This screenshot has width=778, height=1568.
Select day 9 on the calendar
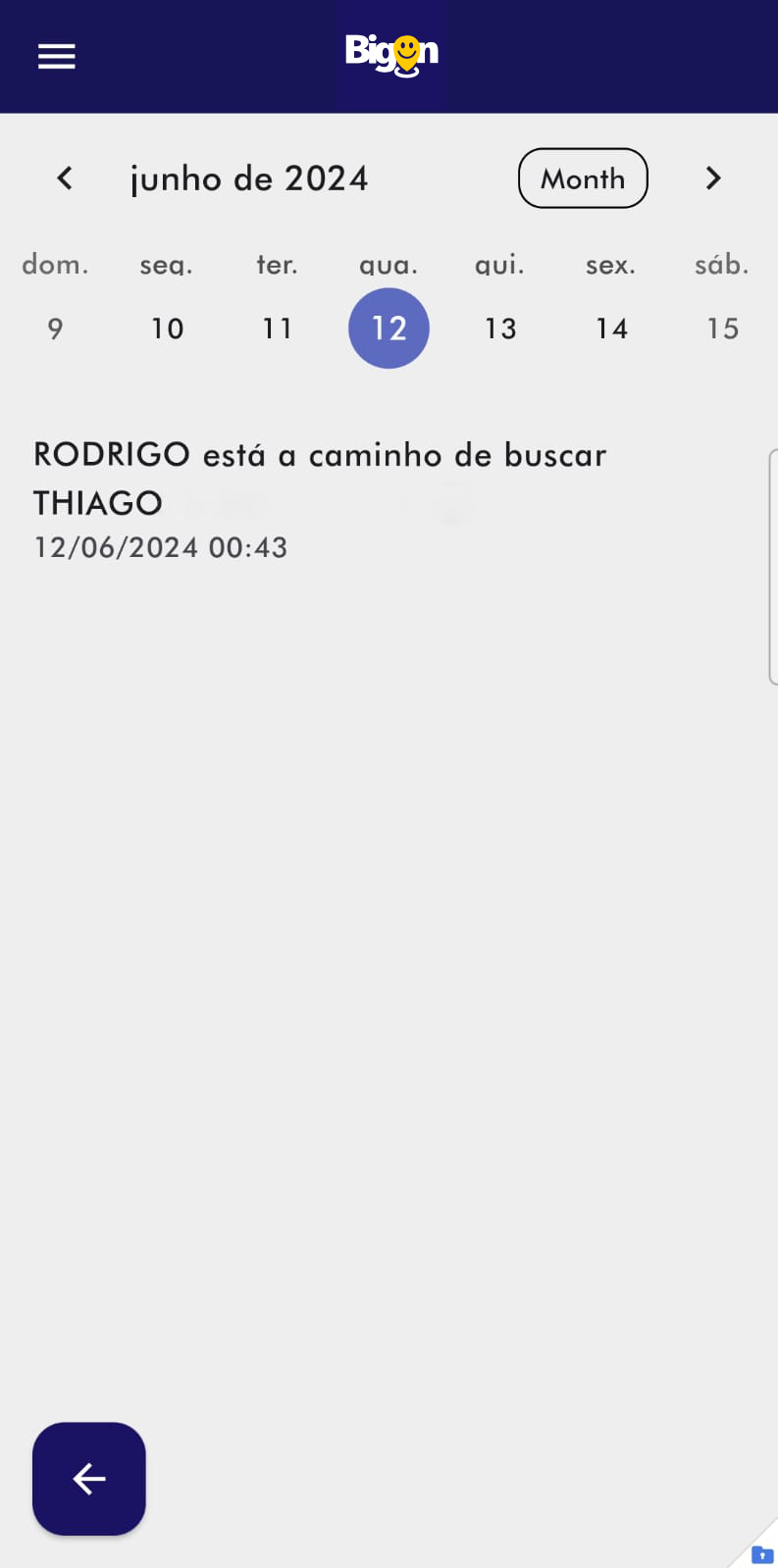56,329
